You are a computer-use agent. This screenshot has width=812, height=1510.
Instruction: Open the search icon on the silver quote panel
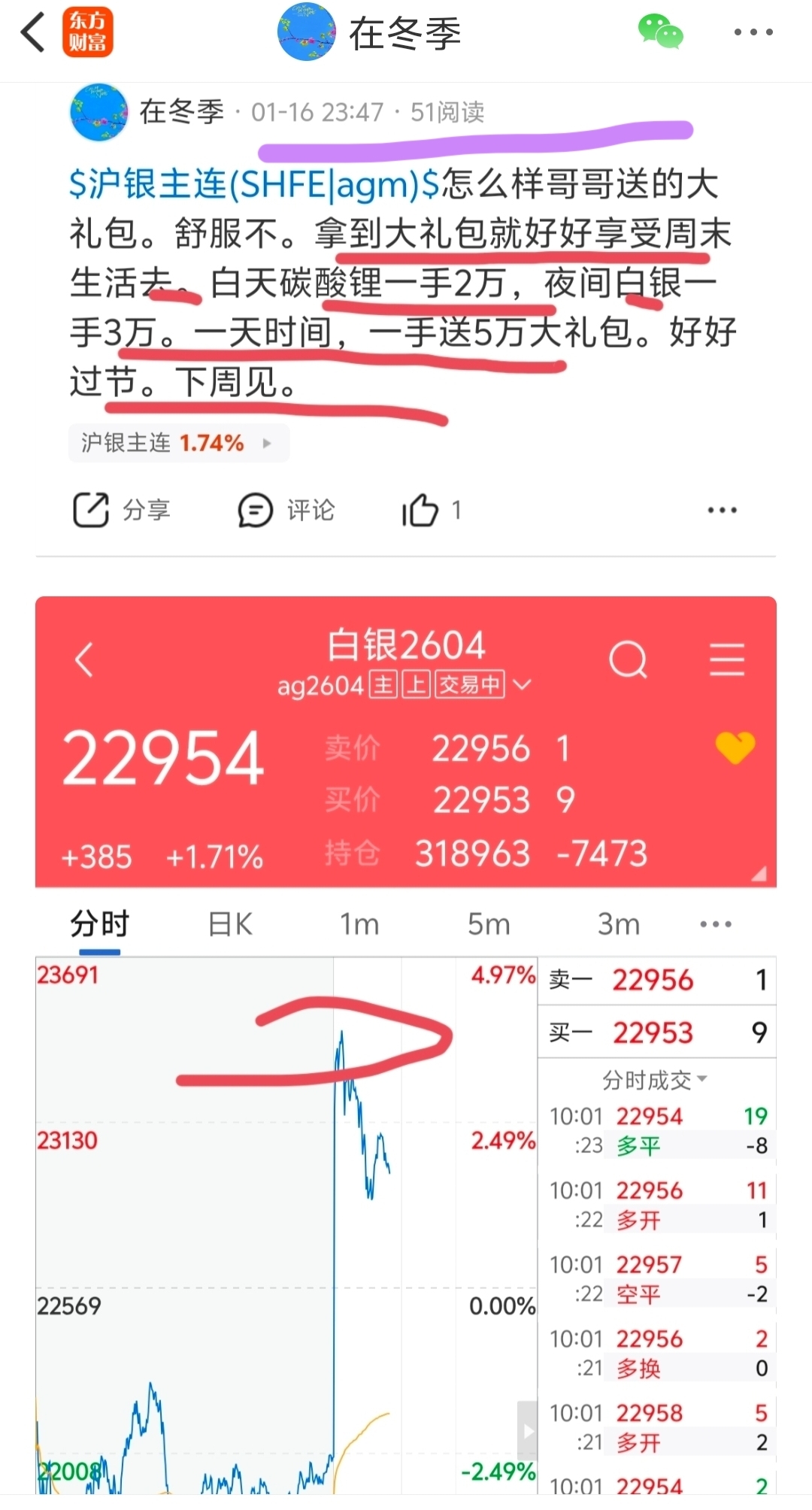629,659
